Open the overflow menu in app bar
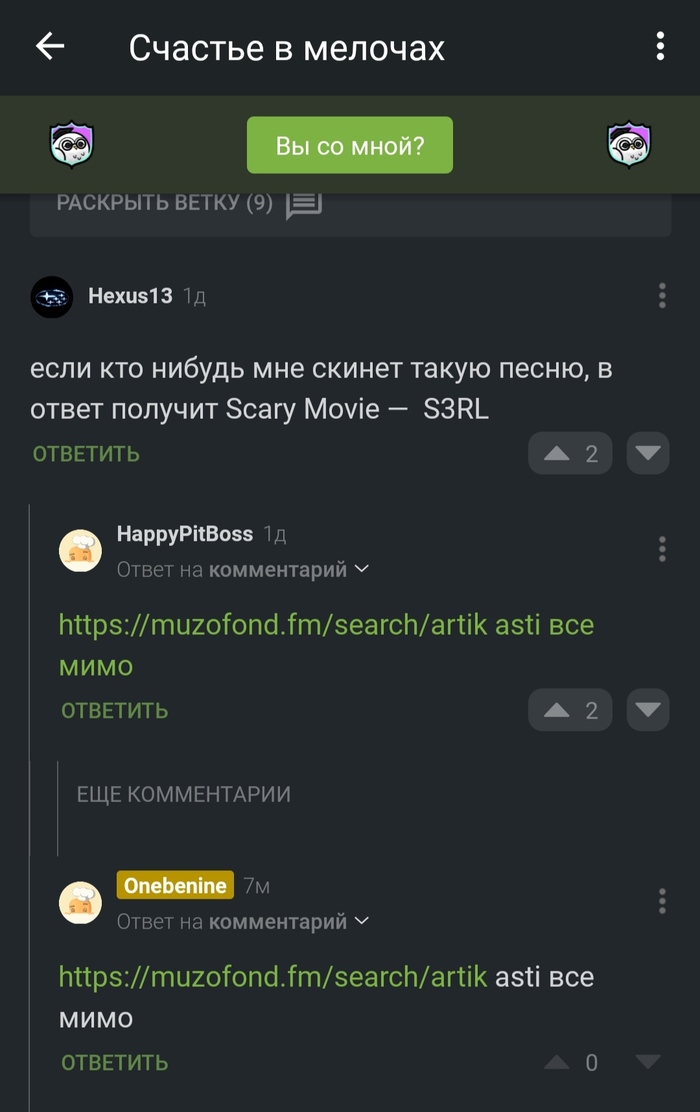 click(x=660, y=47)
